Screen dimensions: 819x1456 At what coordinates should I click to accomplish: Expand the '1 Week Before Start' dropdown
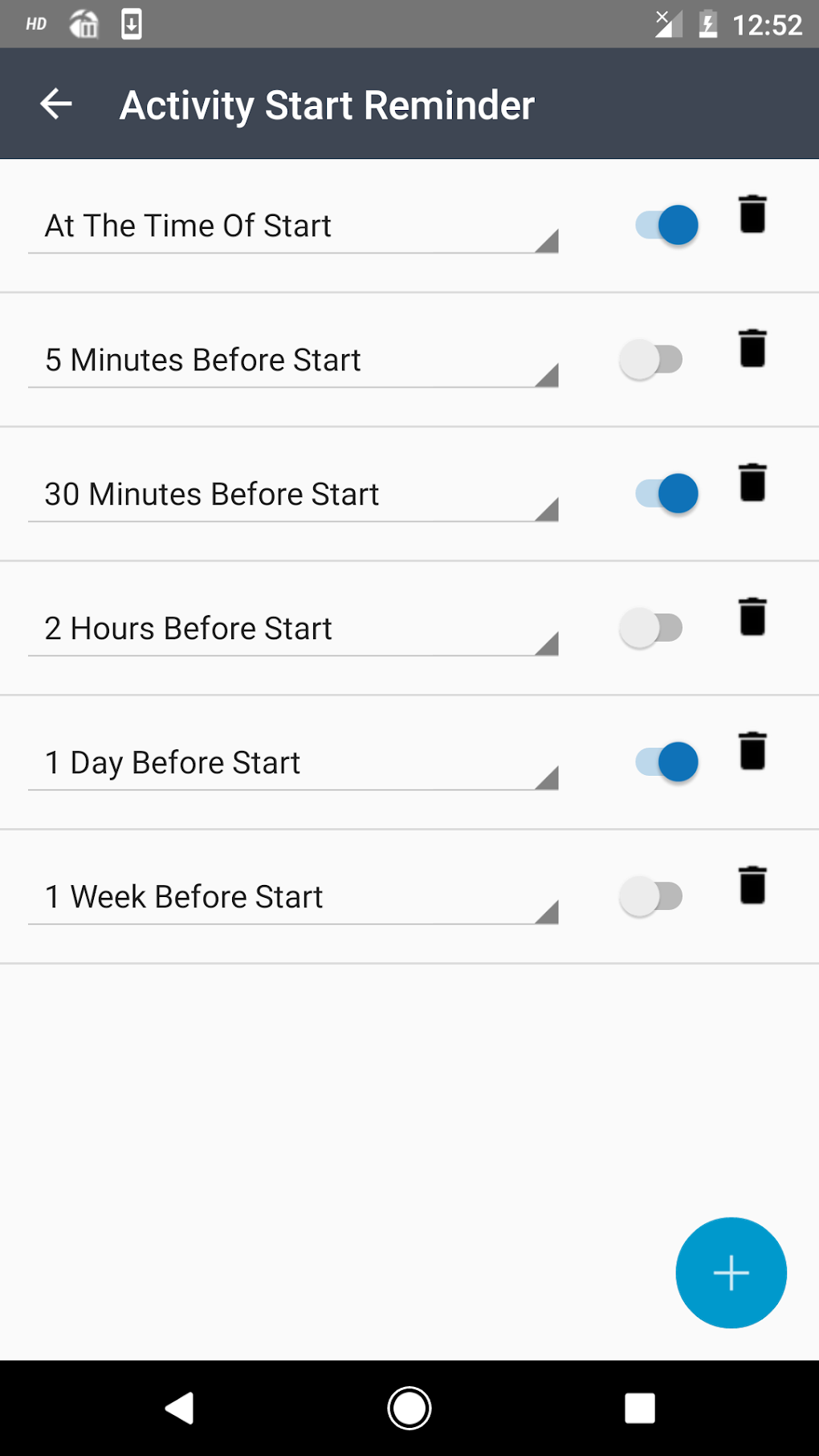(293, 897)
